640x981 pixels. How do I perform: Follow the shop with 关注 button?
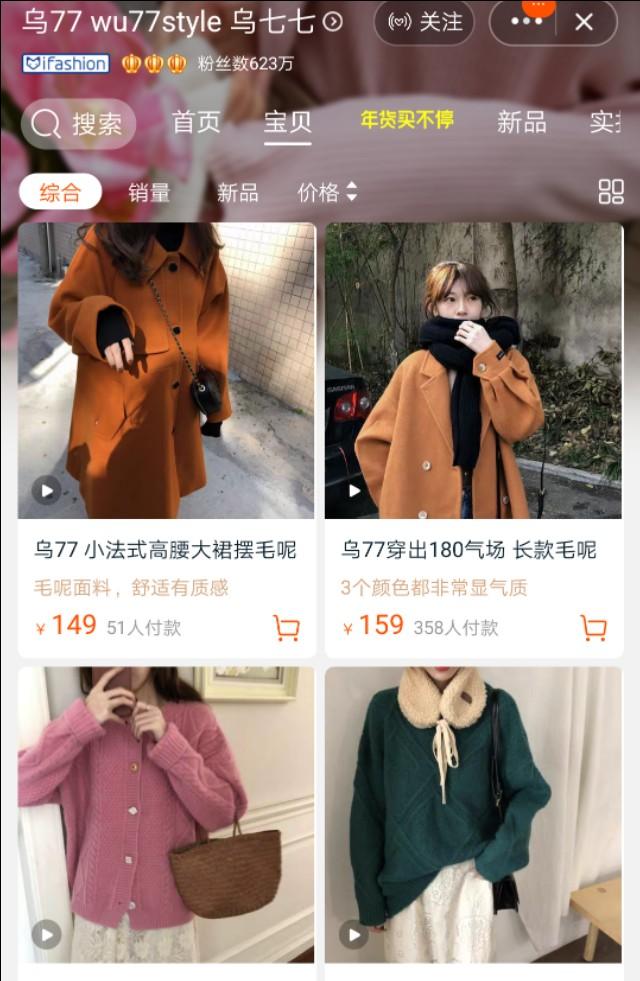coord(424,22)
